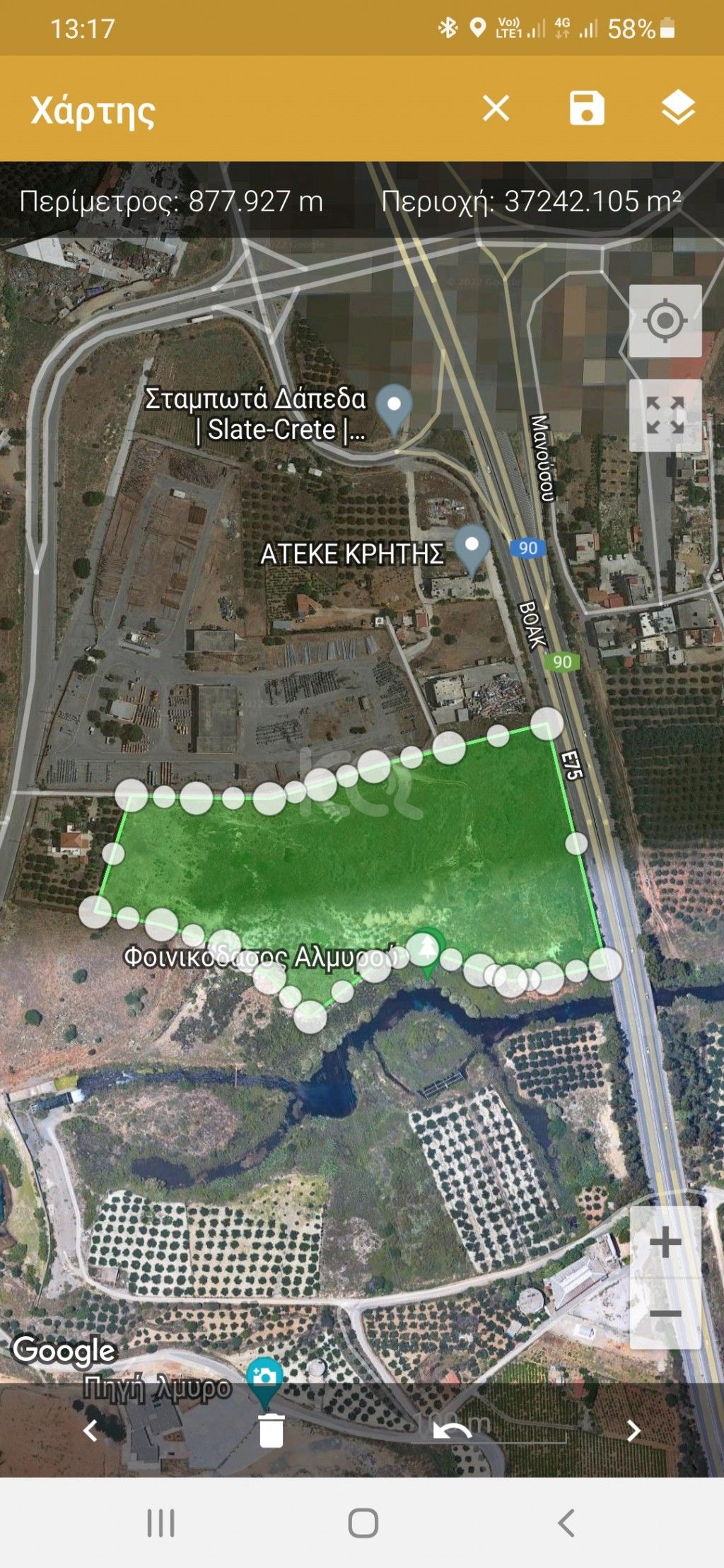Viewport: 724px width, 1568px height.
Task: Undo the last point
Action: point(452,1431)
